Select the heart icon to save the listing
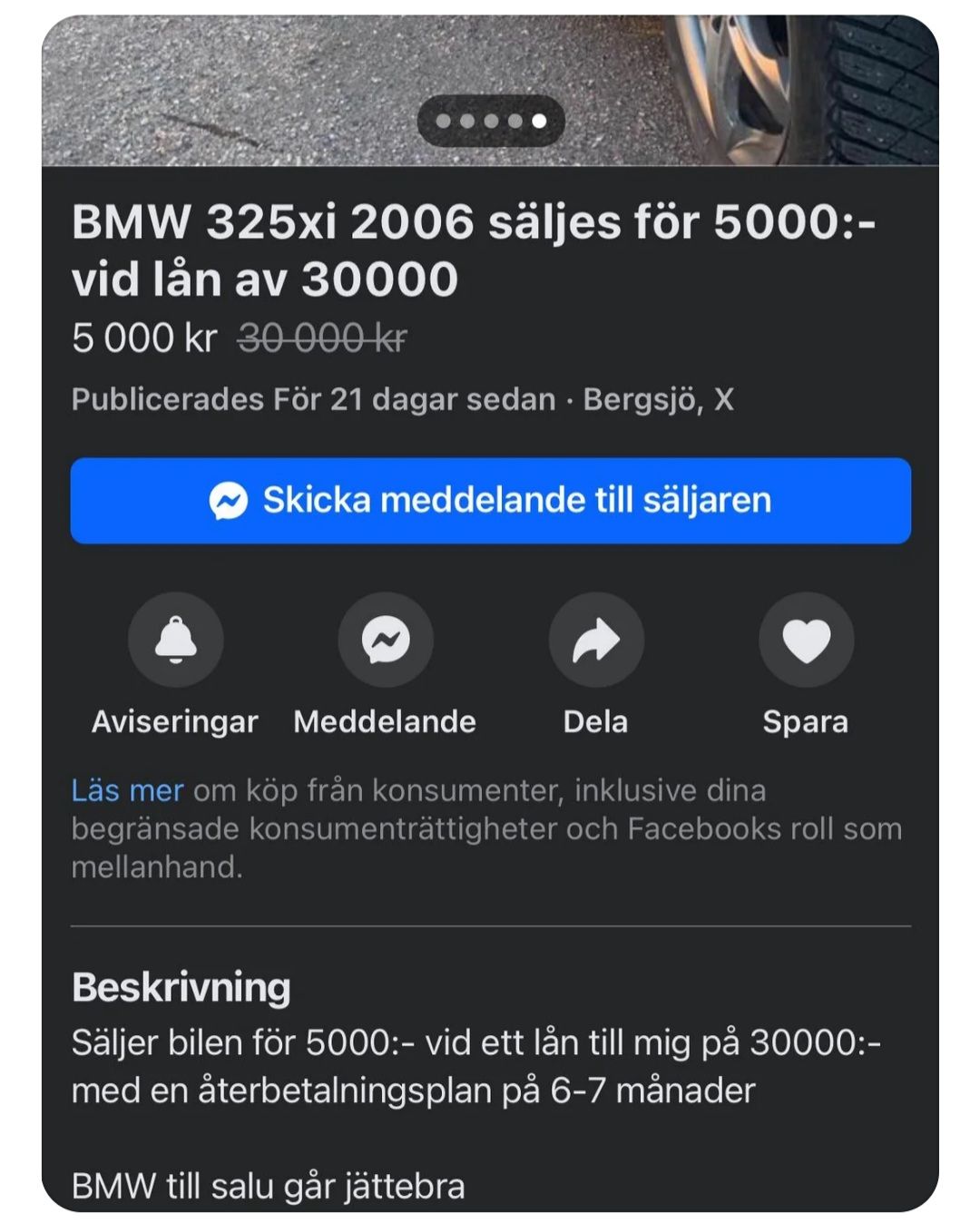Image resolution: width=980 pixels, height=1223 pixels. [x=806, y=640]
